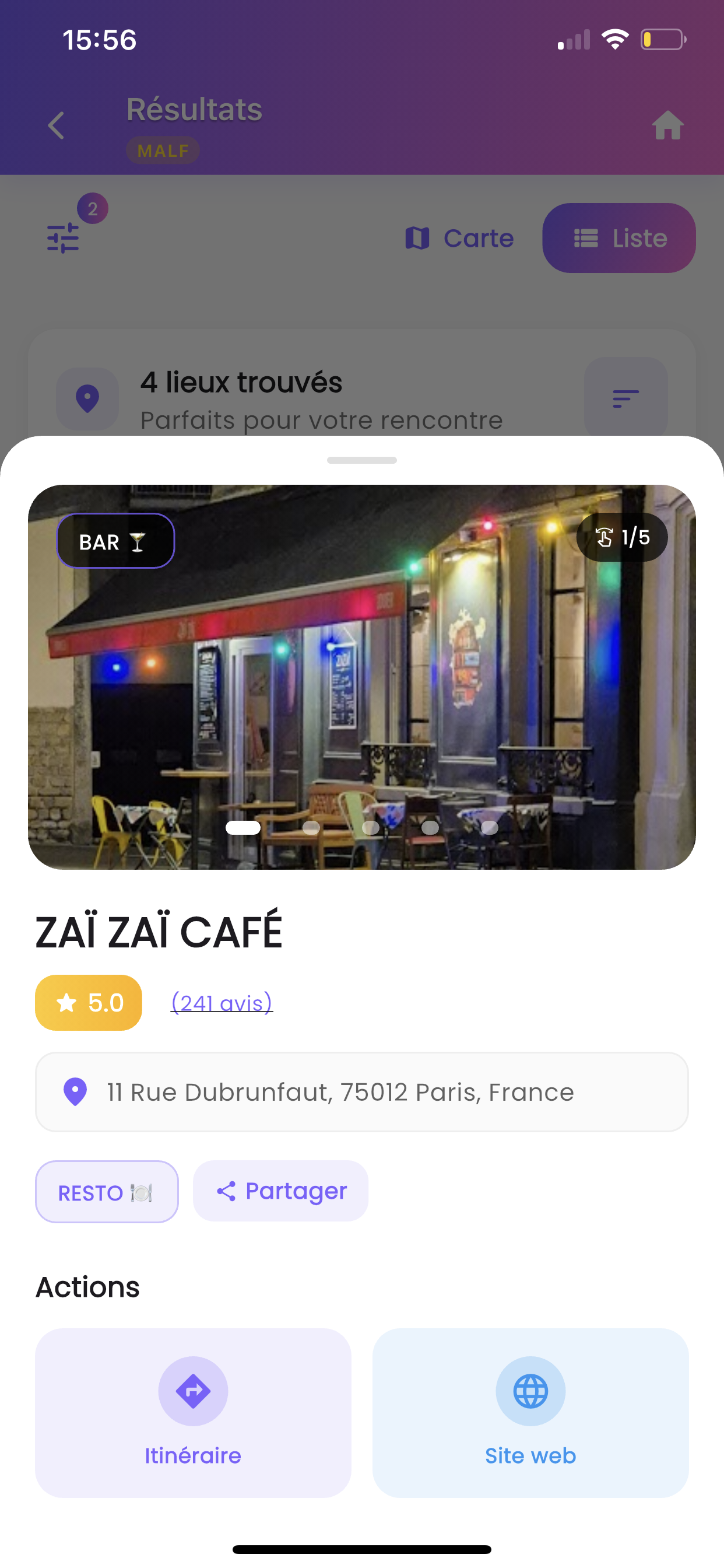Select the RESTO chip
Screen dimensions: 724x1568
(x=107, y=1192)
